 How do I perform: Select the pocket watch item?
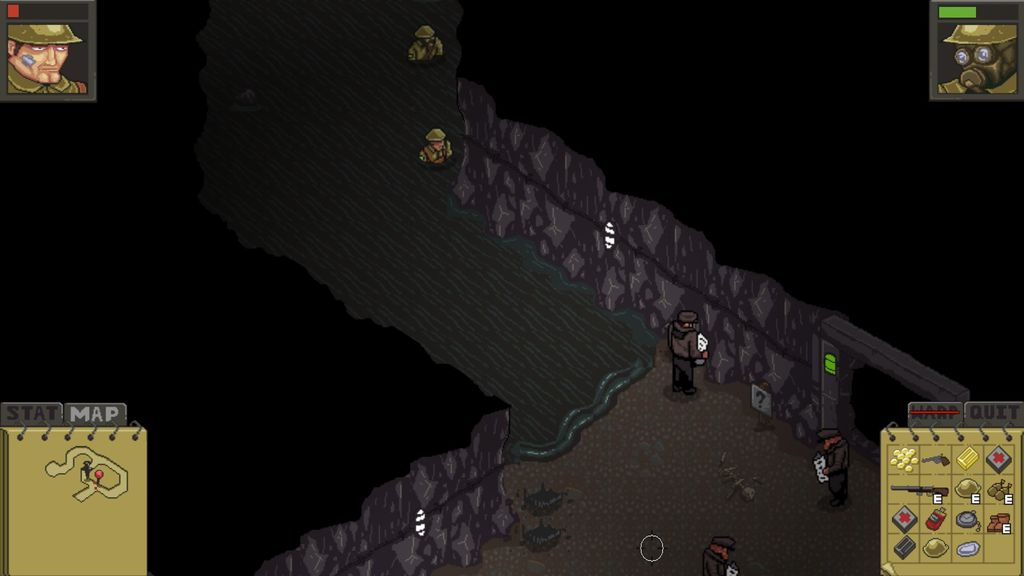tap(967, 520)
